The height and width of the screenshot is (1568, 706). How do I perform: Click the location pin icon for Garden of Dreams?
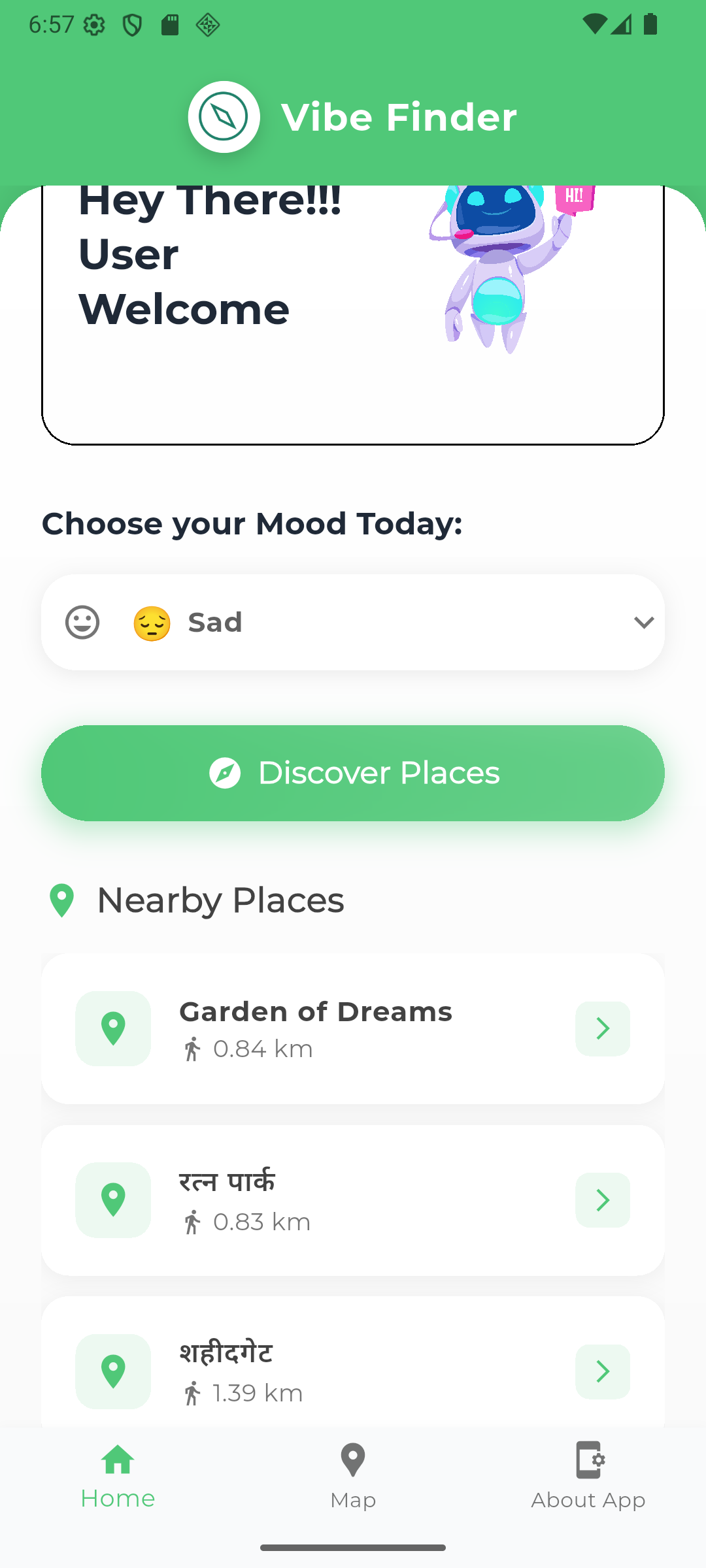click(112, 1028)
